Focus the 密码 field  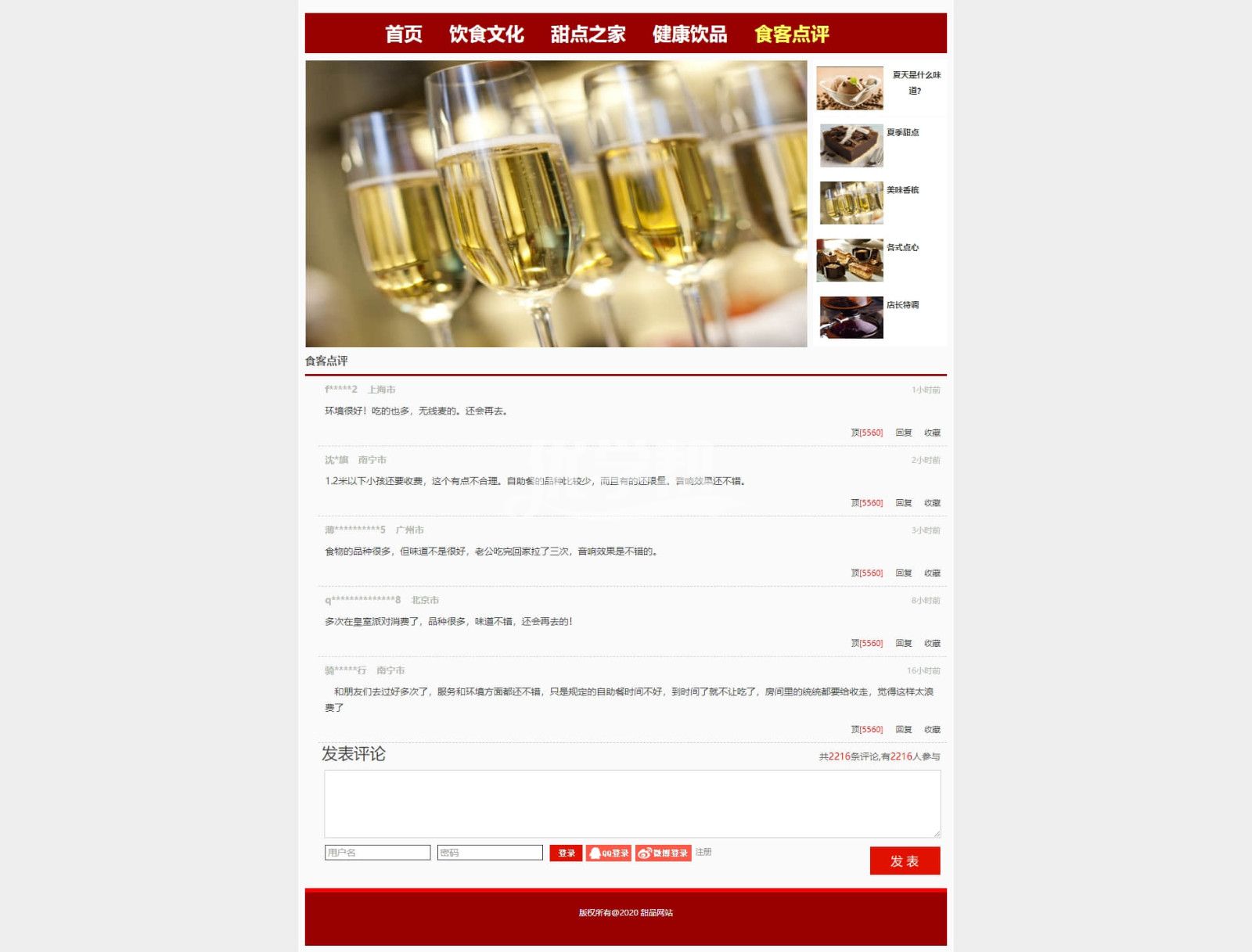[490, 853]
